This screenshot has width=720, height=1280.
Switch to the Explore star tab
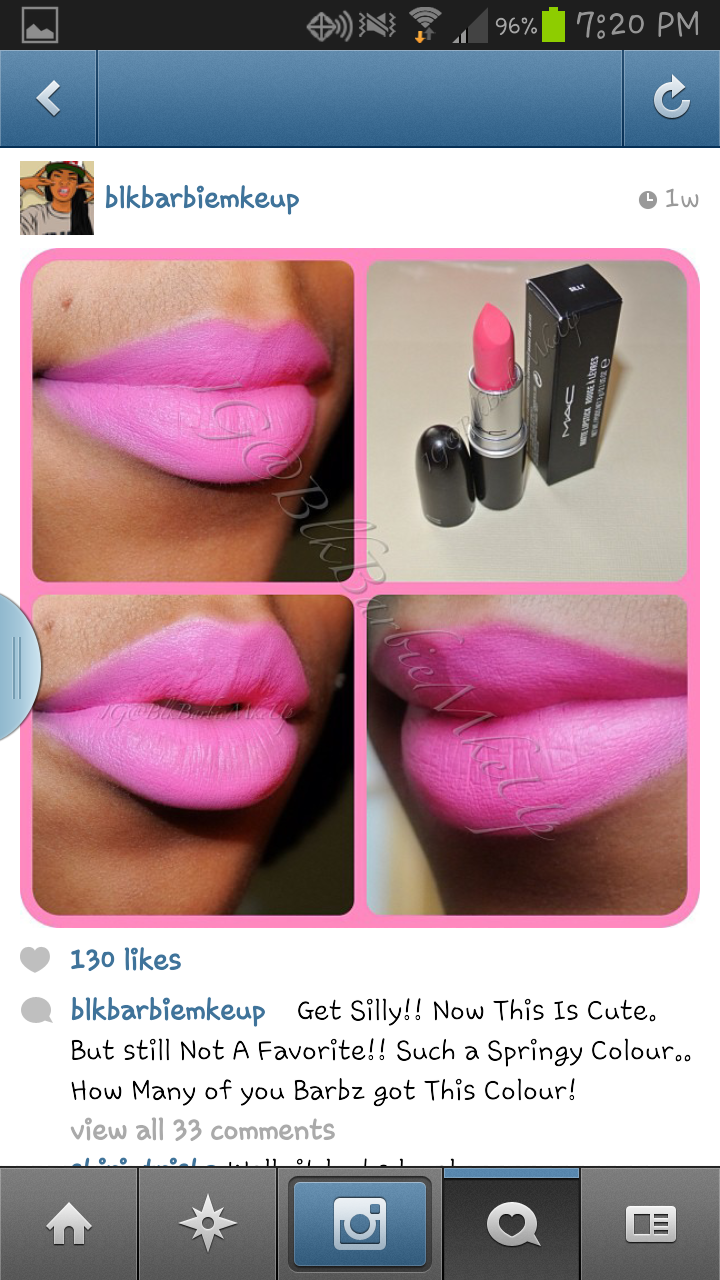tap(207, 1224)
